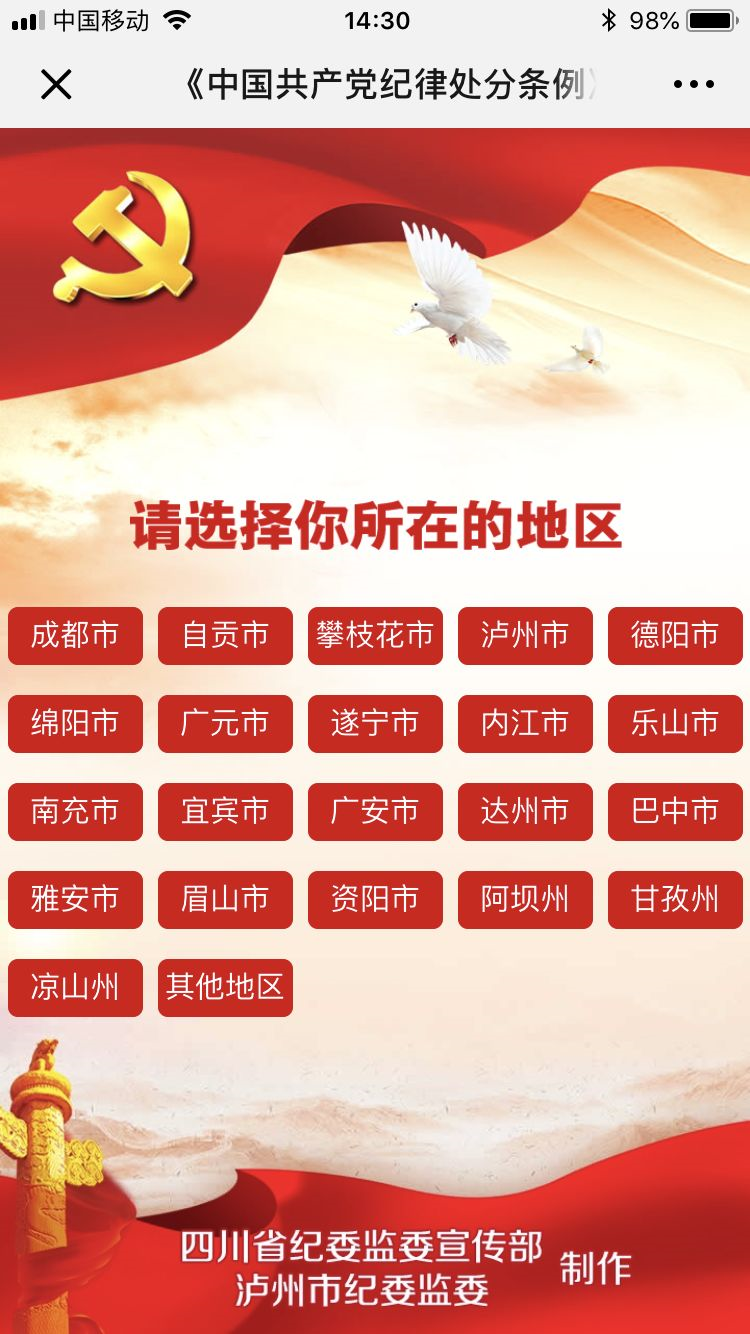750x1334 pixels.
Task: Select 成都市 as your region
Action: pos(75,635)
